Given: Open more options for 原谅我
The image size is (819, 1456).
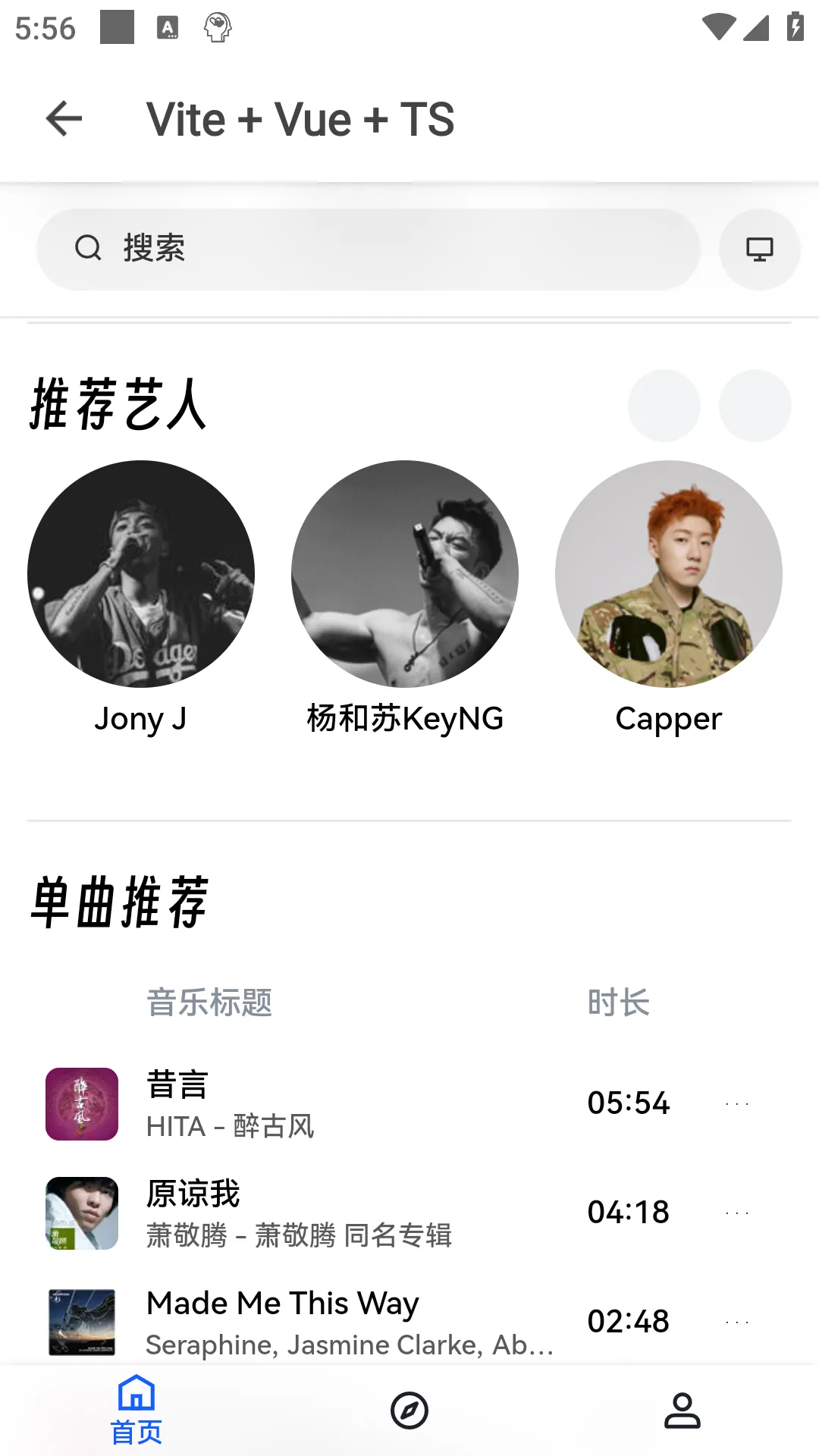Looking at the screenshot, I should click(737, 1213).
